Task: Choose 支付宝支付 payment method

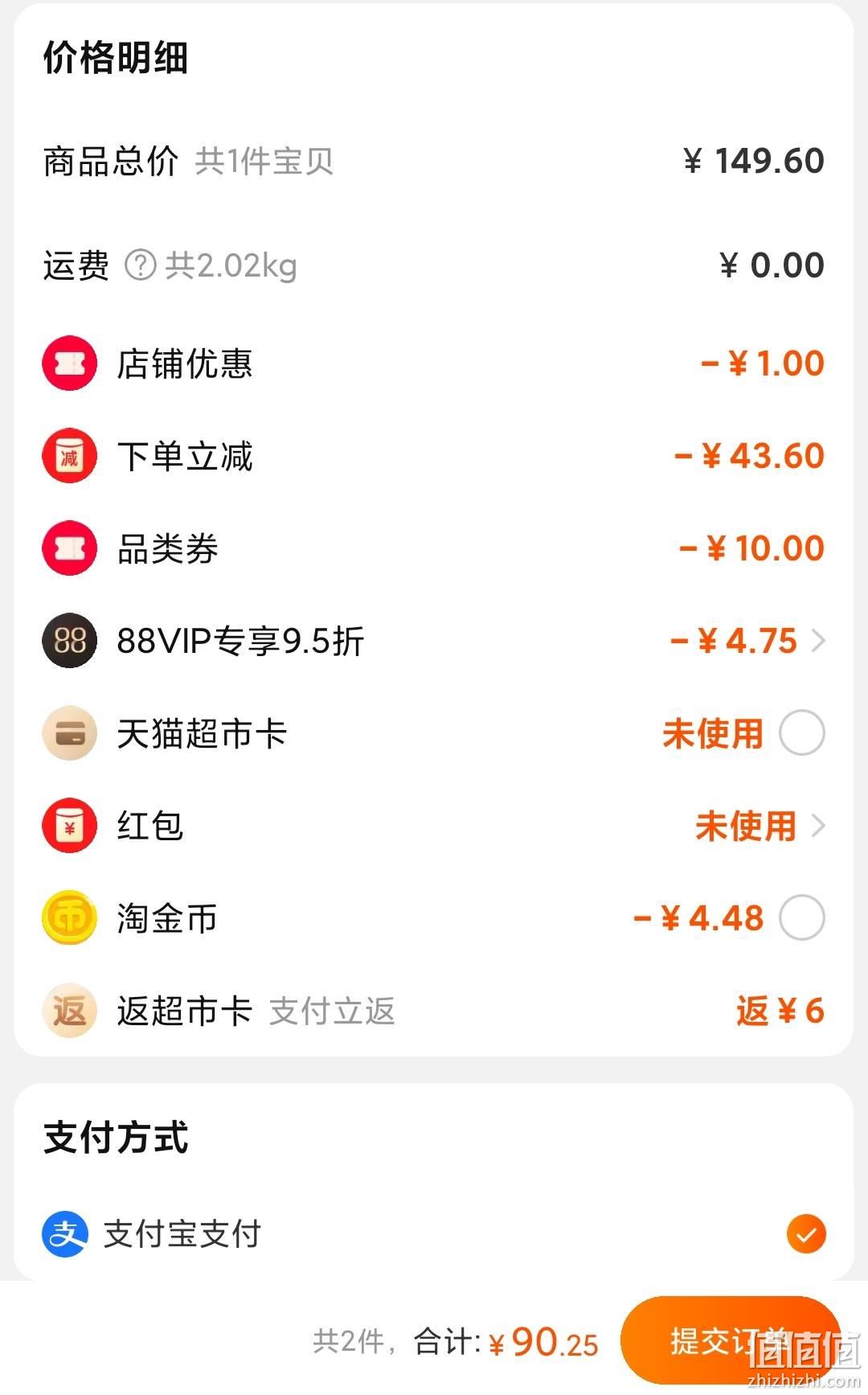Action: tap(434, 1234)
